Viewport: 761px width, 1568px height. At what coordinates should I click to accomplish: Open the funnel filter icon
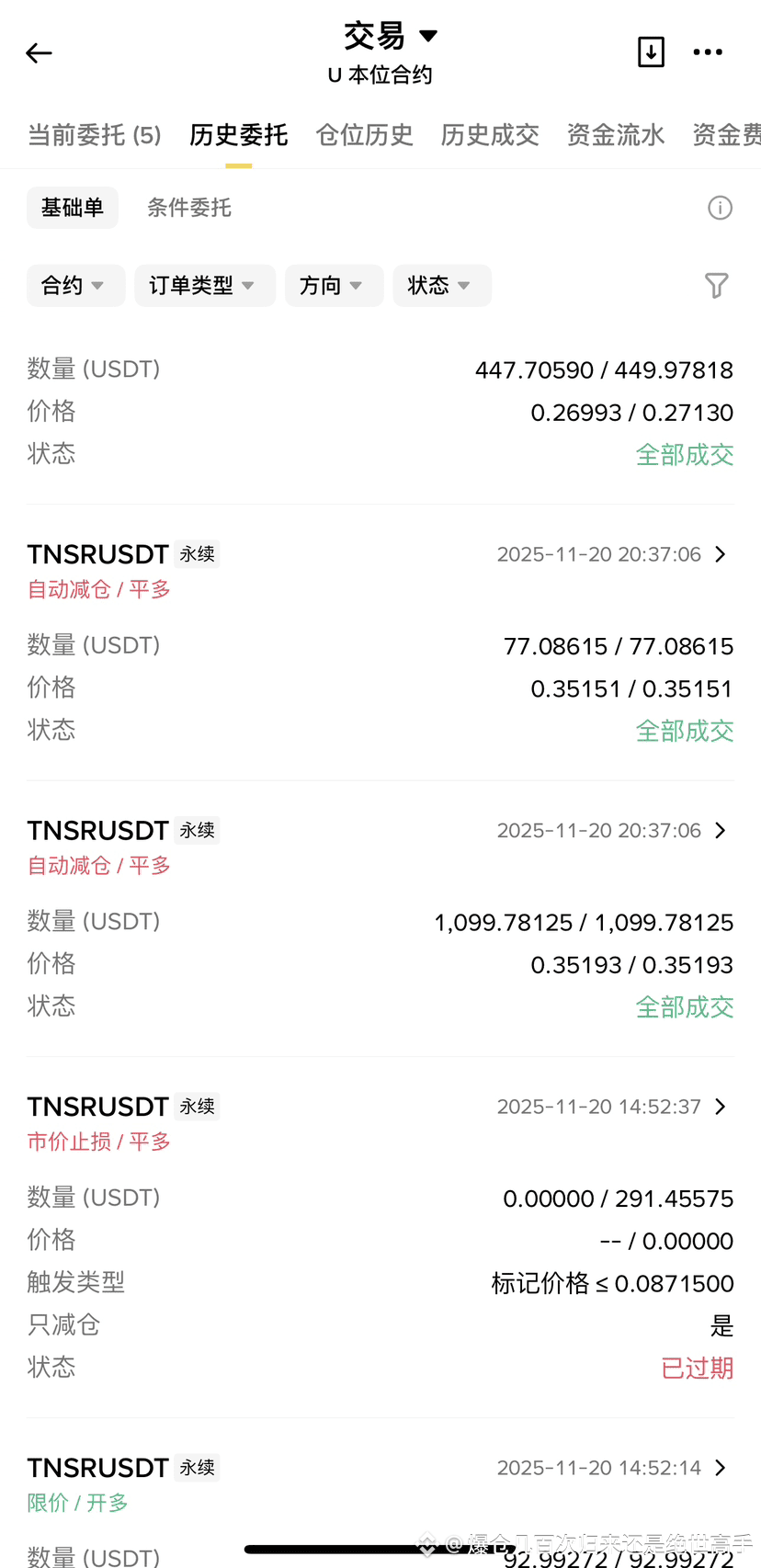pyautogui.click(x=717, y=286)
